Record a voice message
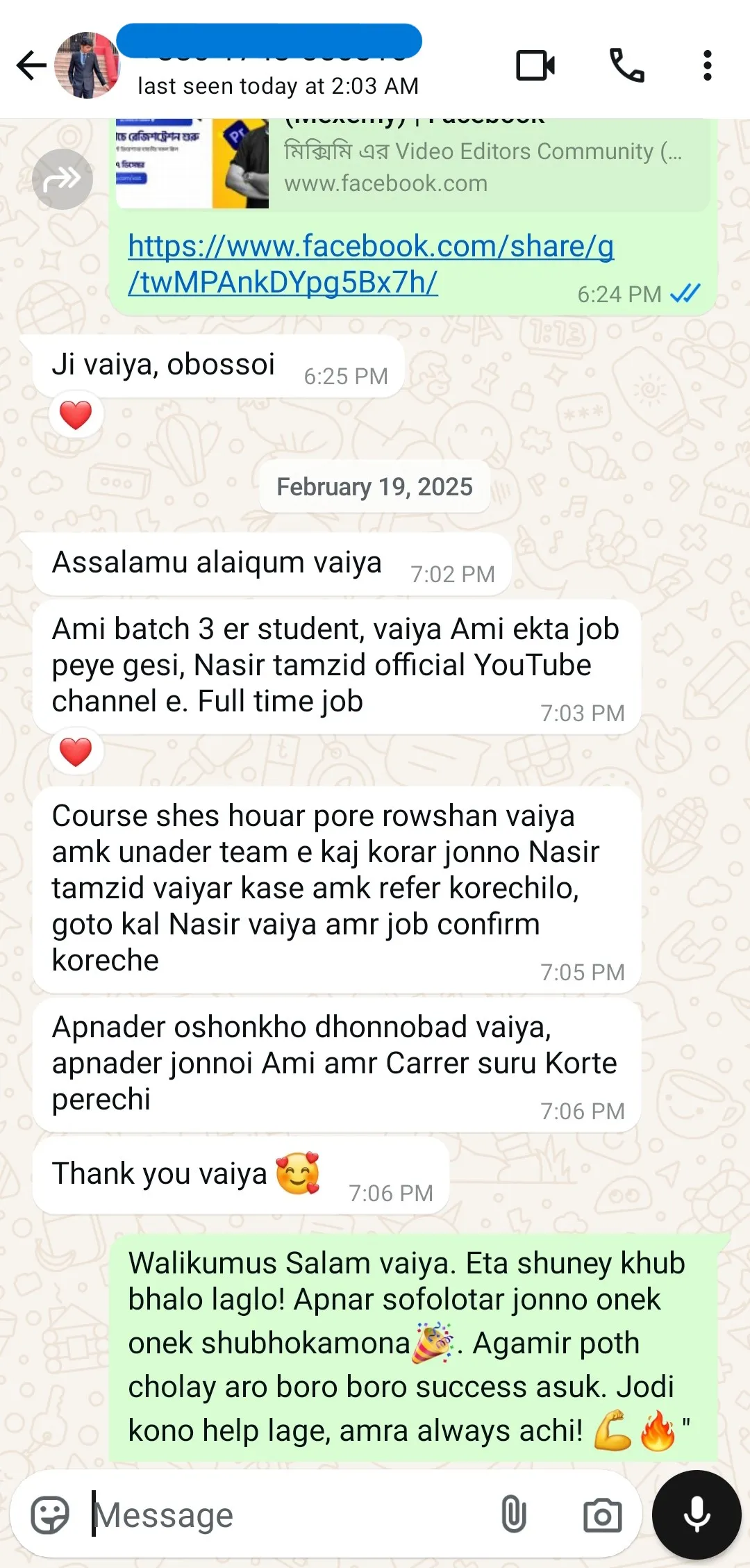The height and width of the screenshot is (1568, 750). click(697, 1515)
